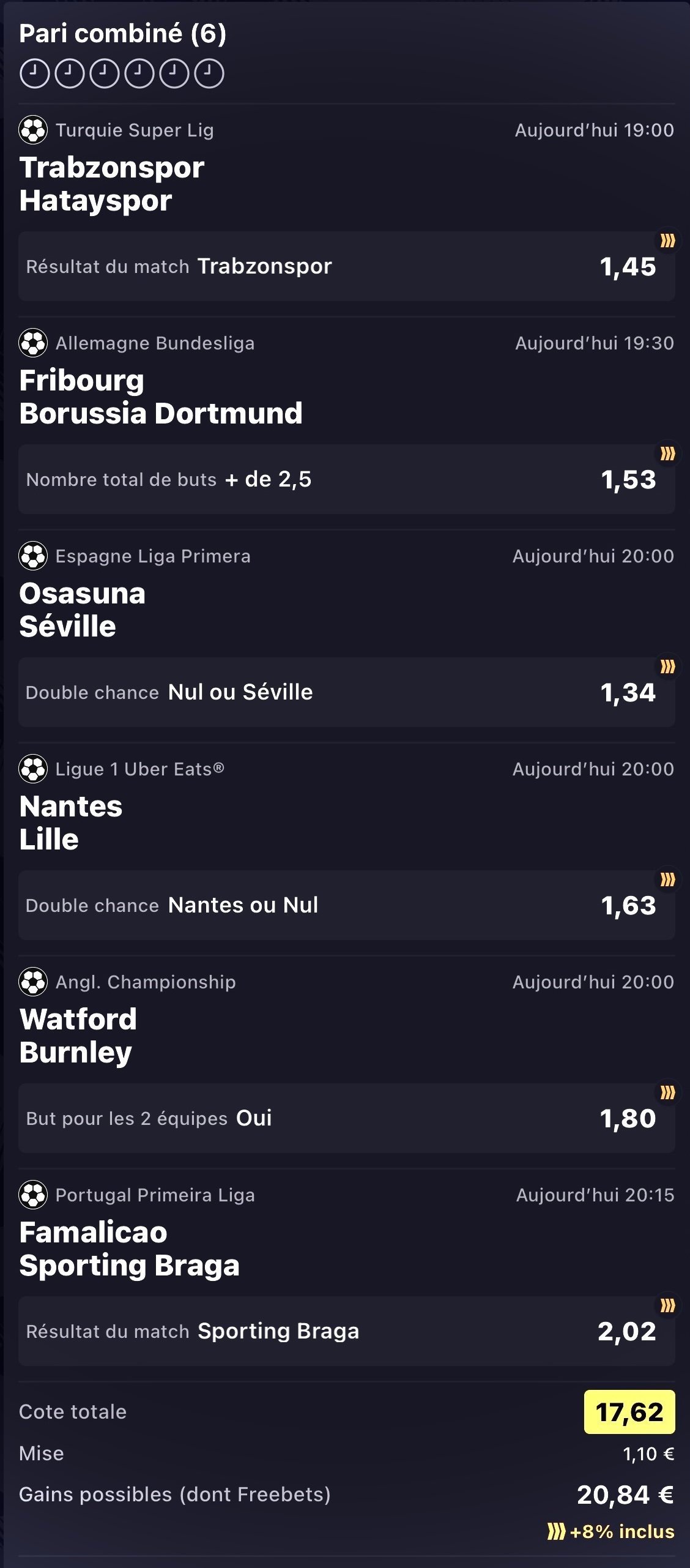Viewport: 690px width, 1568px height.
Task: Tap the +8% inclus boost label
Action: 610,1531
